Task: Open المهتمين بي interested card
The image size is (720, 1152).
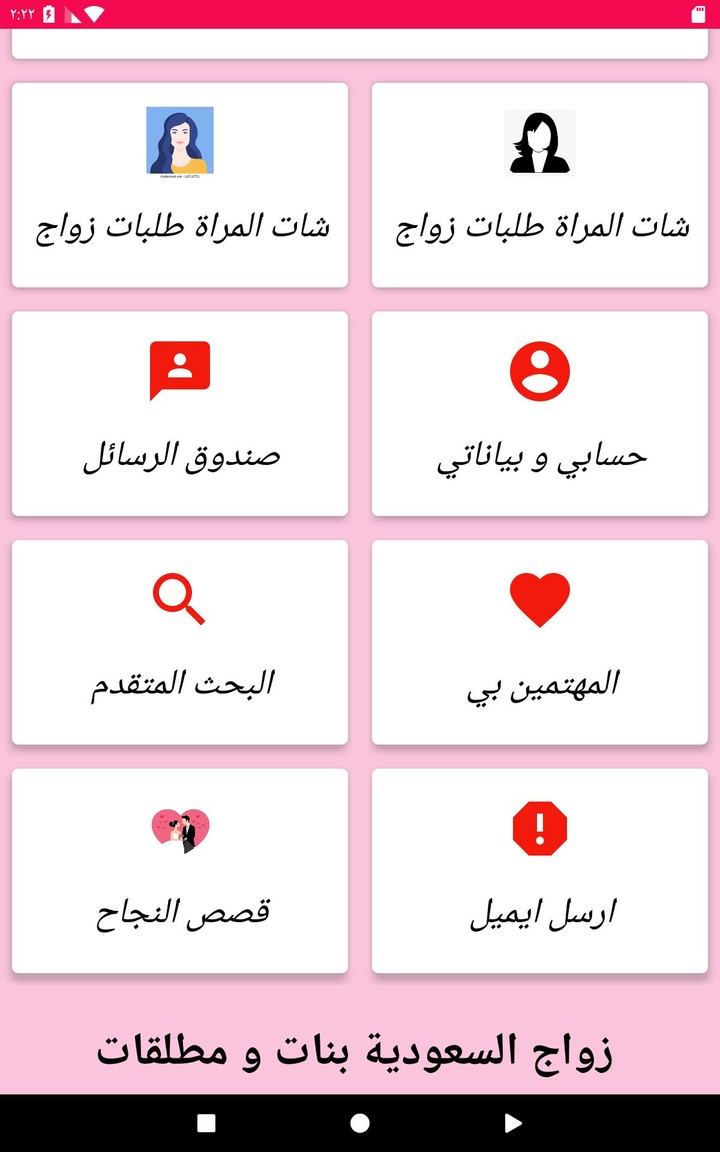Action: tap(540, 642)
